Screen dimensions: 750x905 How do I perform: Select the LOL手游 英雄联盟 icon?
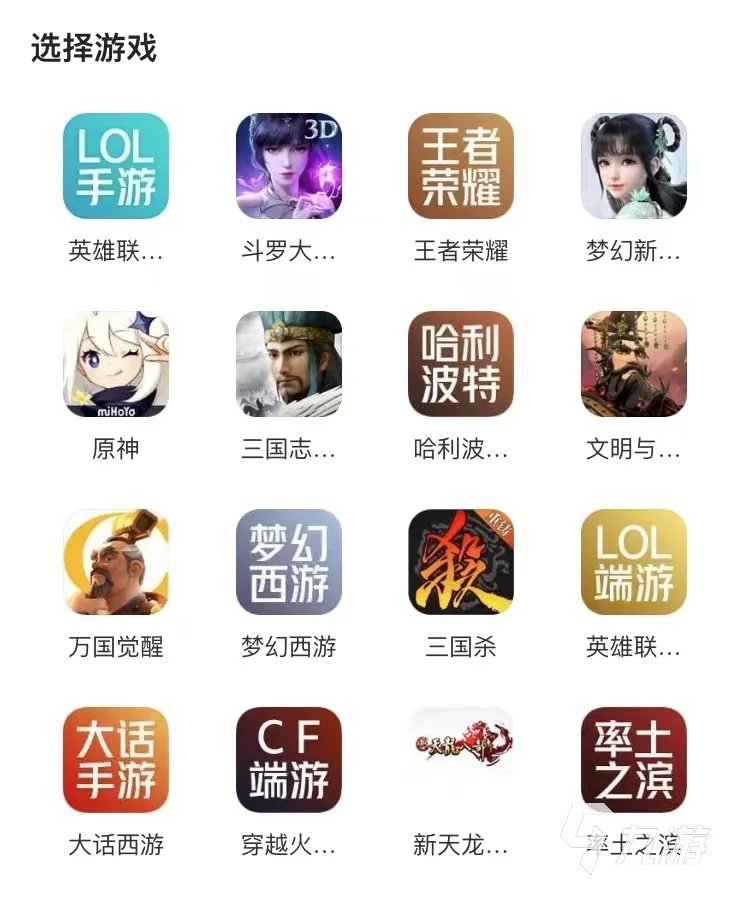click(x=114, y=166)
